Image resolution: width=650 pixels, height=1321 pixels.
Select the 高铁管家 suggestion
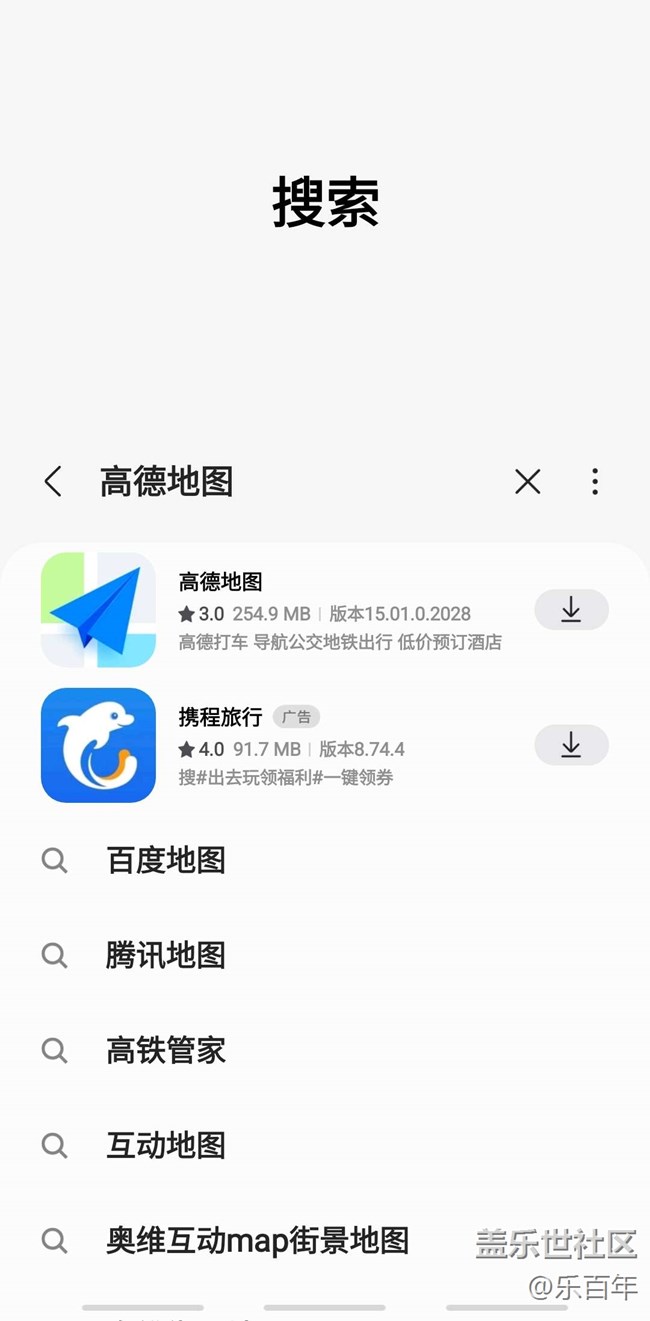point(166,1050)
